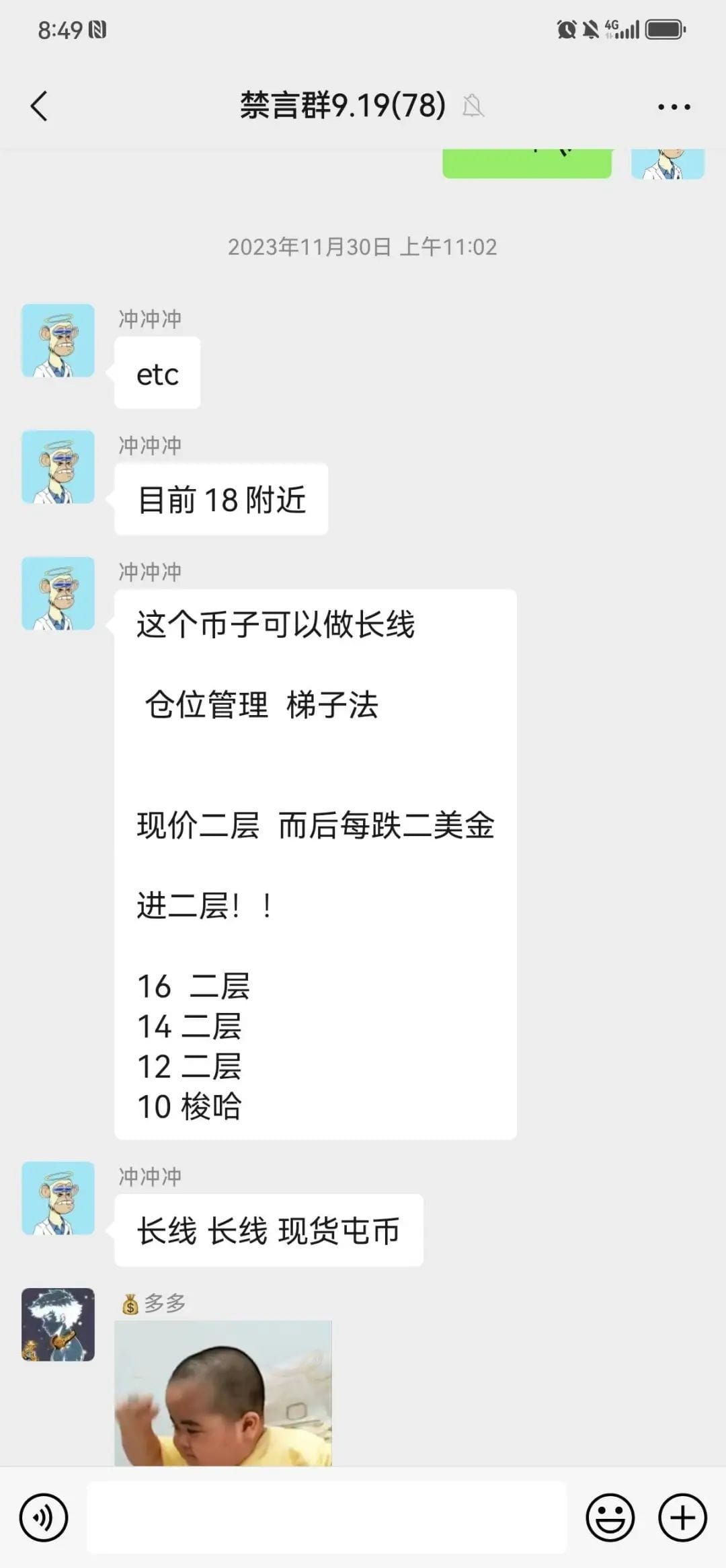Viewport: 726px width, 1568px height.
Task: Go back from the group chat
Action: coord(40,106)
